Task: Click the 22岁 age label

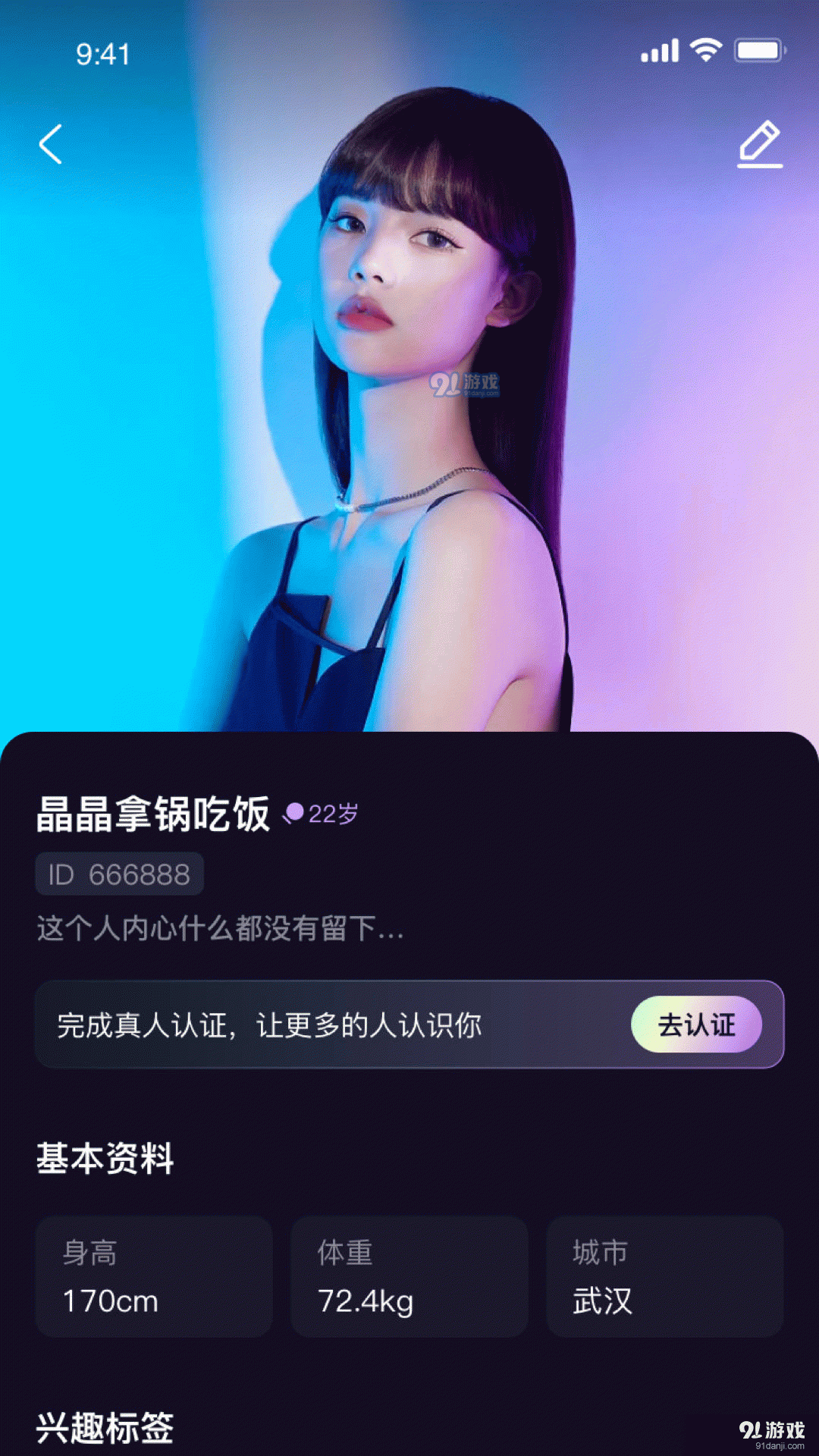Action: pyautogui.click(x=332, y=814)
